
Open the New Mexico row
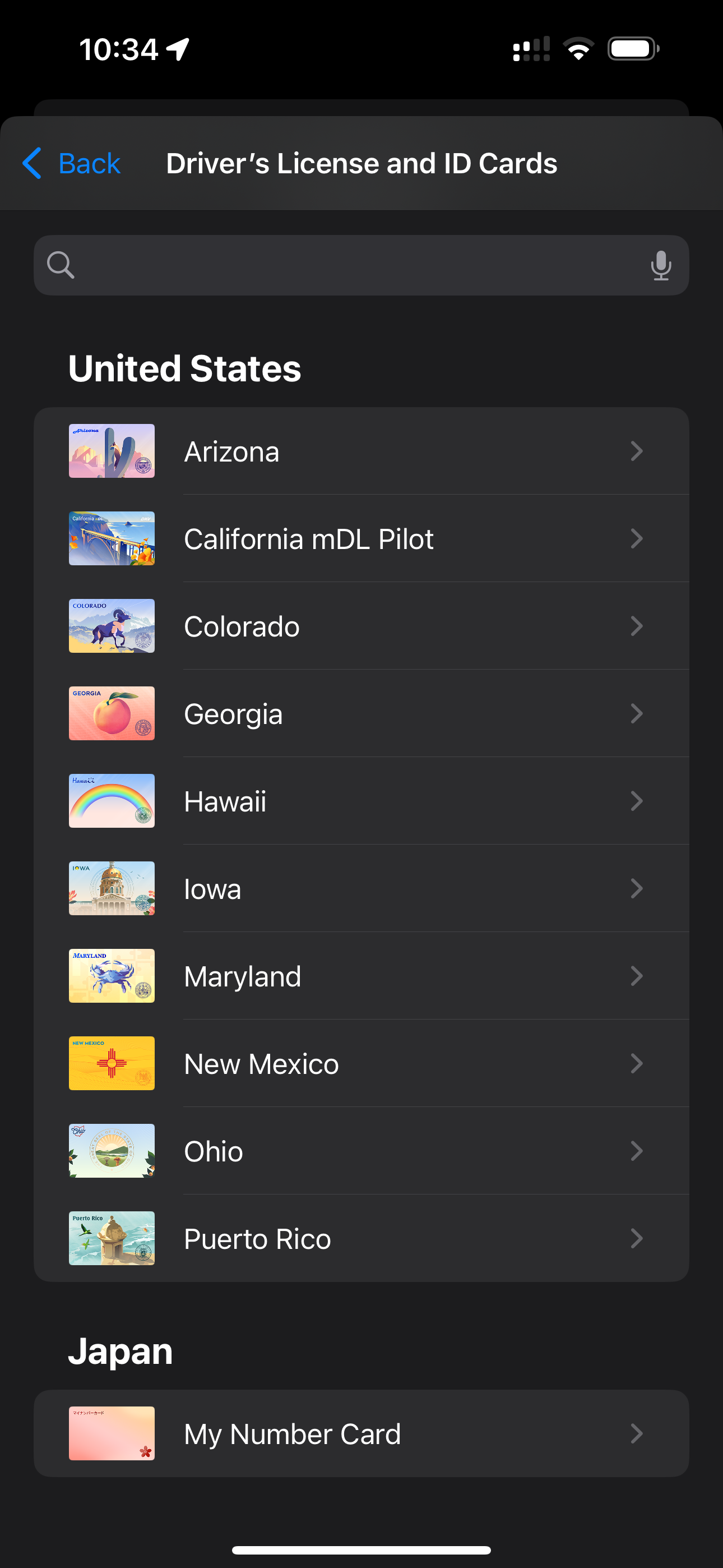[360, 1063]
